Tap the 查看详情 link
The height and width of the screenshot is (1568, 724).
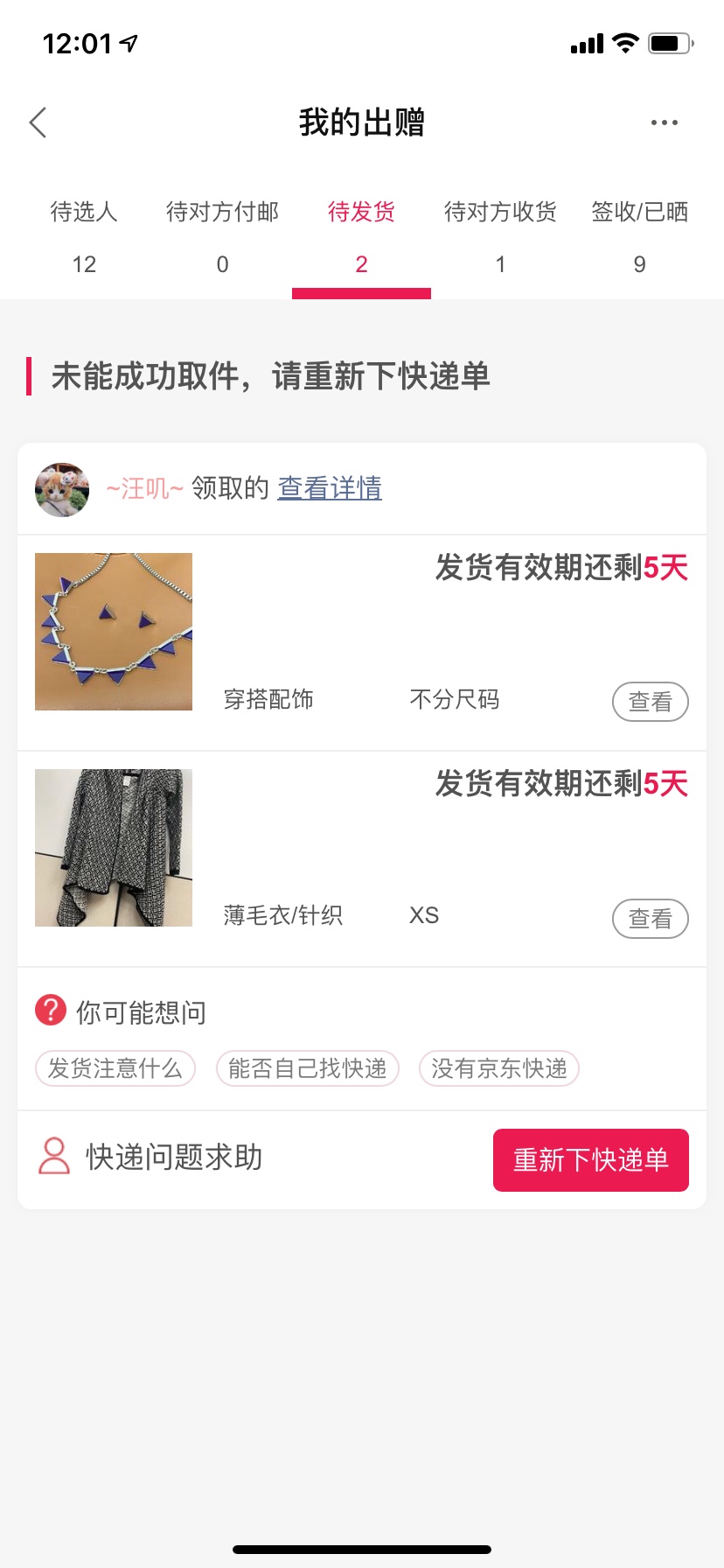pyautogui.click(x=330, y=488)
